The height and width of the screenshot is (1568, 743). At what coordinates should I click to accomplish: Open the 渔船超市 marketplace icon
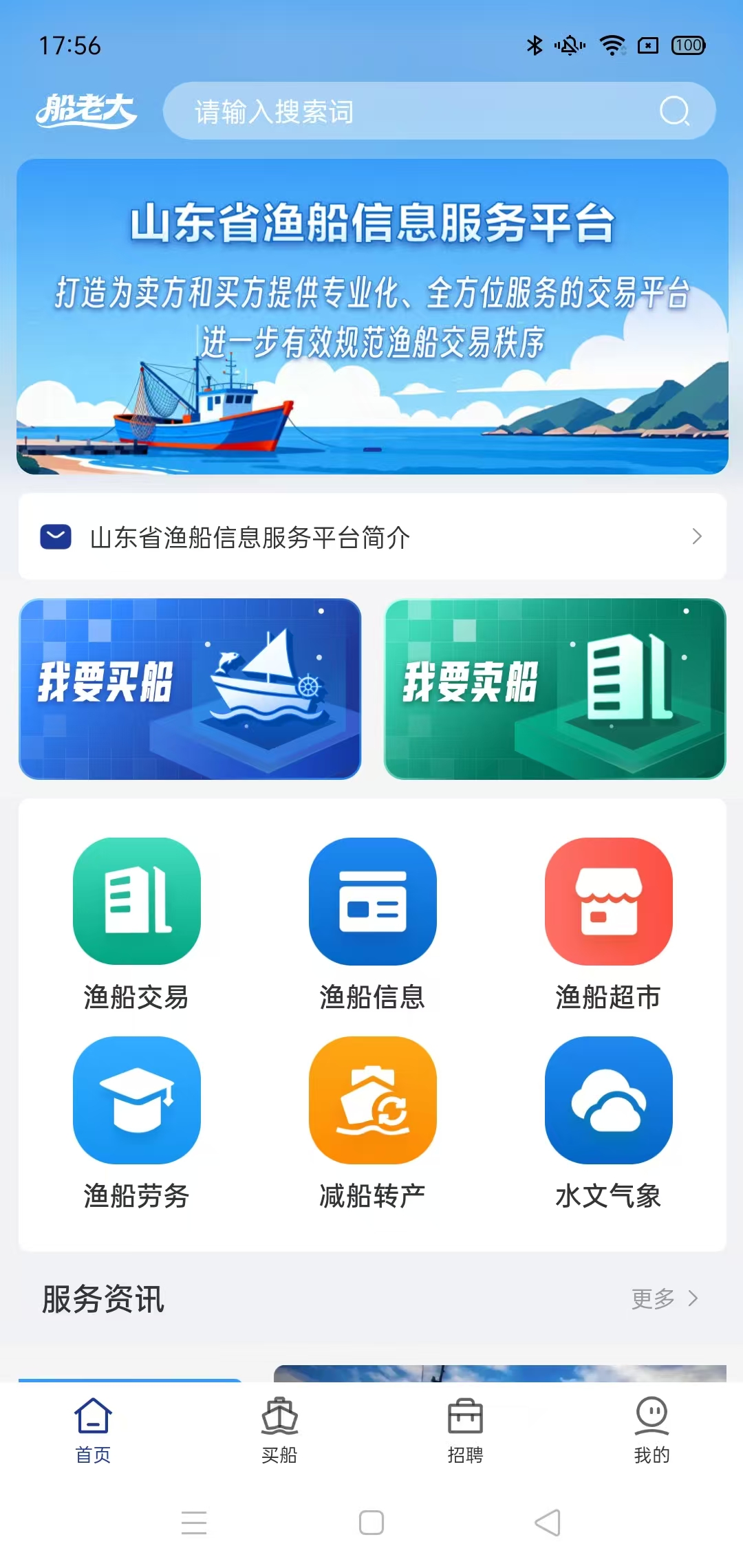pyautogui.click(x=608, y=902)
